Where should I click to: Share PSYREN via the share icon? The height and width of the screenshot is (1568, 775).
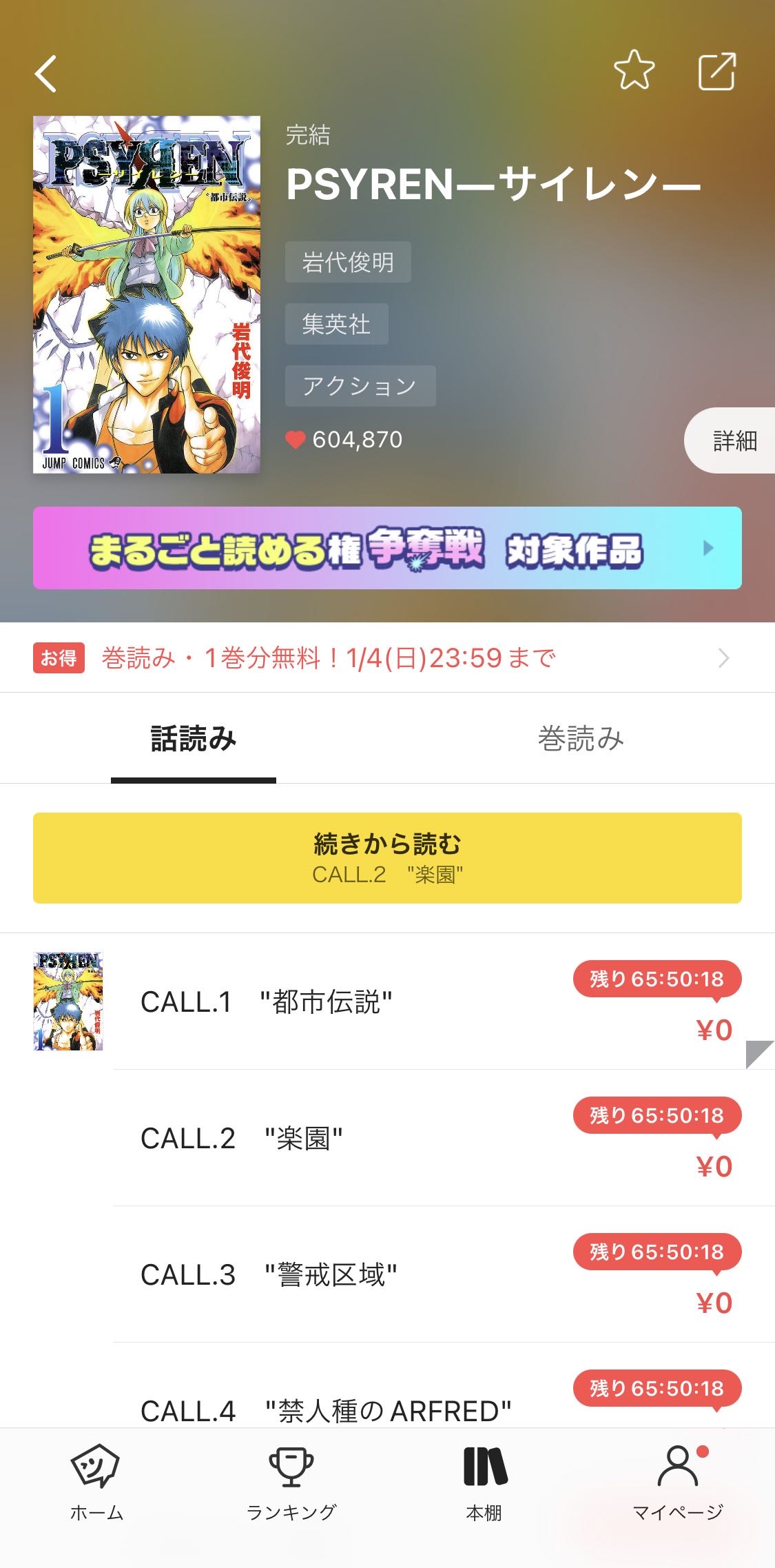(717, 71)
